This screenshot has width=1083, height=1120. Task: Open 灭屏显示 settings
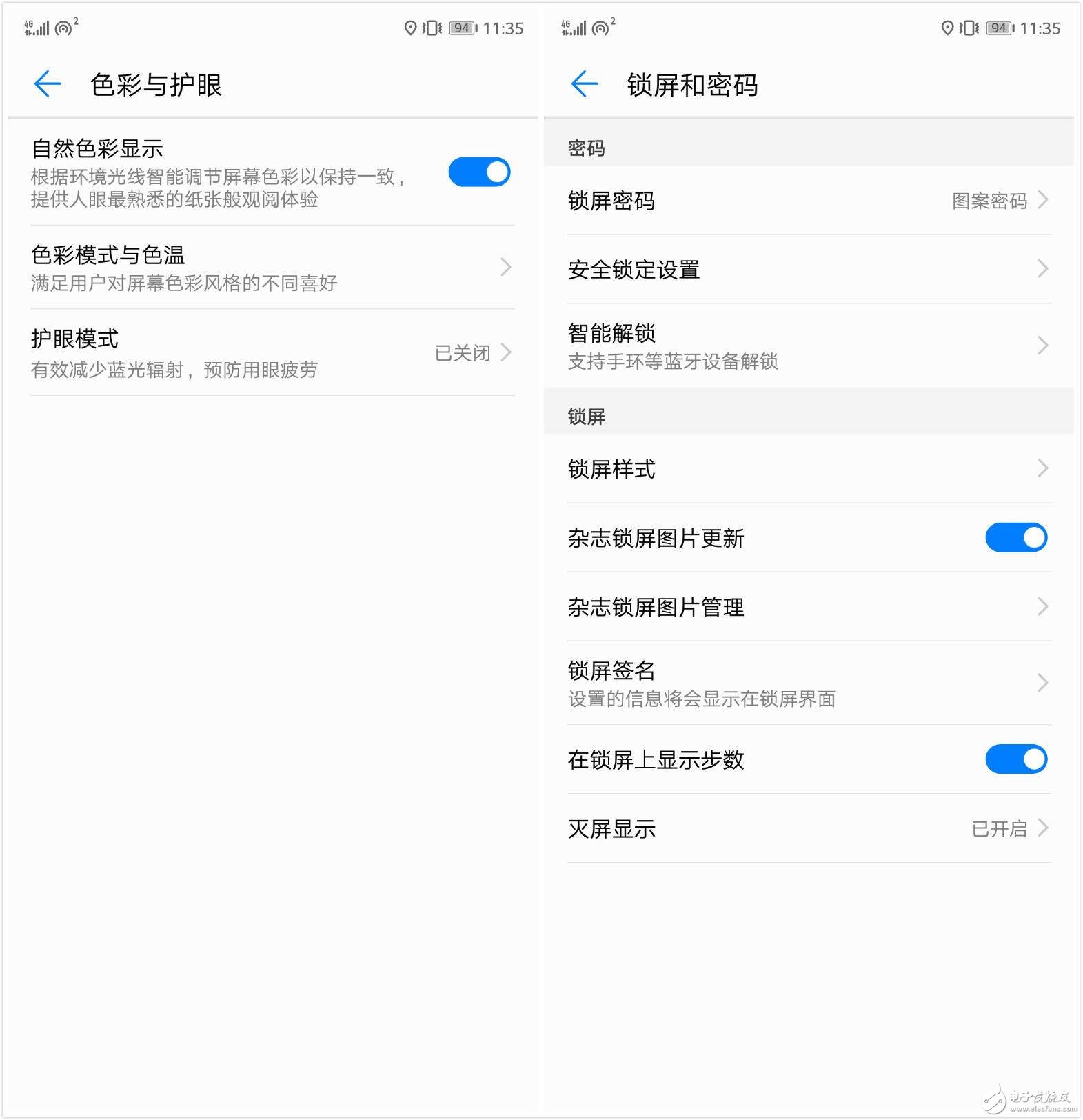click(809, 828)
